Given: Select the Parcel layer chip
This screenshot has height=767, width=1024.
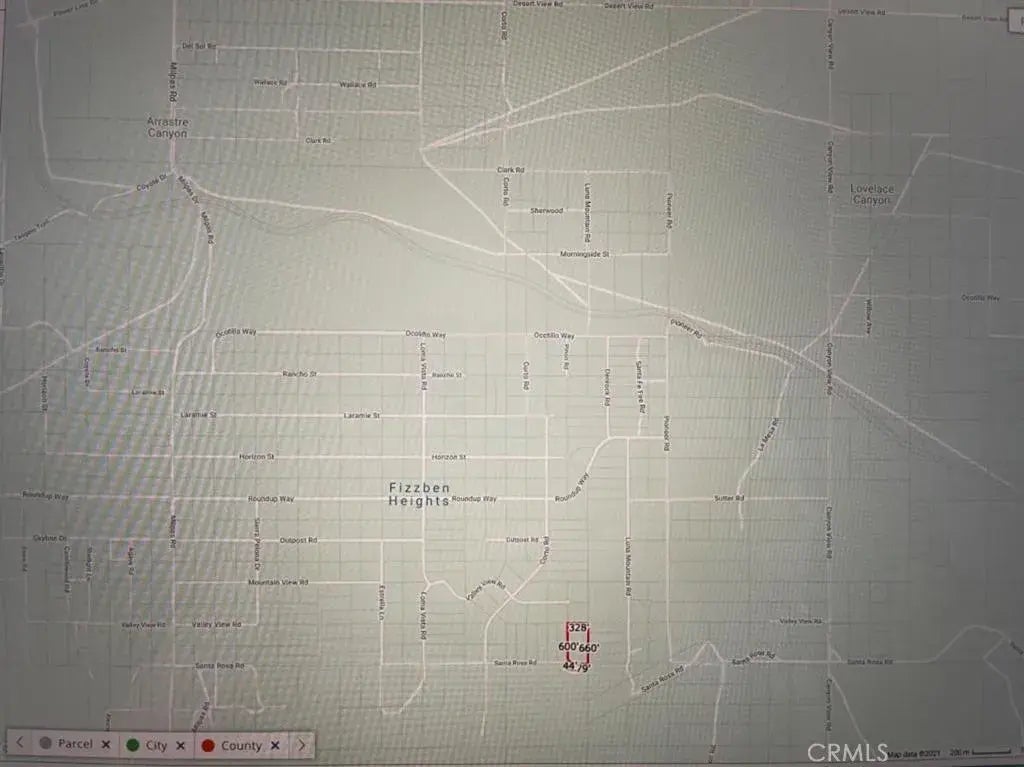Looking at the screenshot, I should pos(66,745).
